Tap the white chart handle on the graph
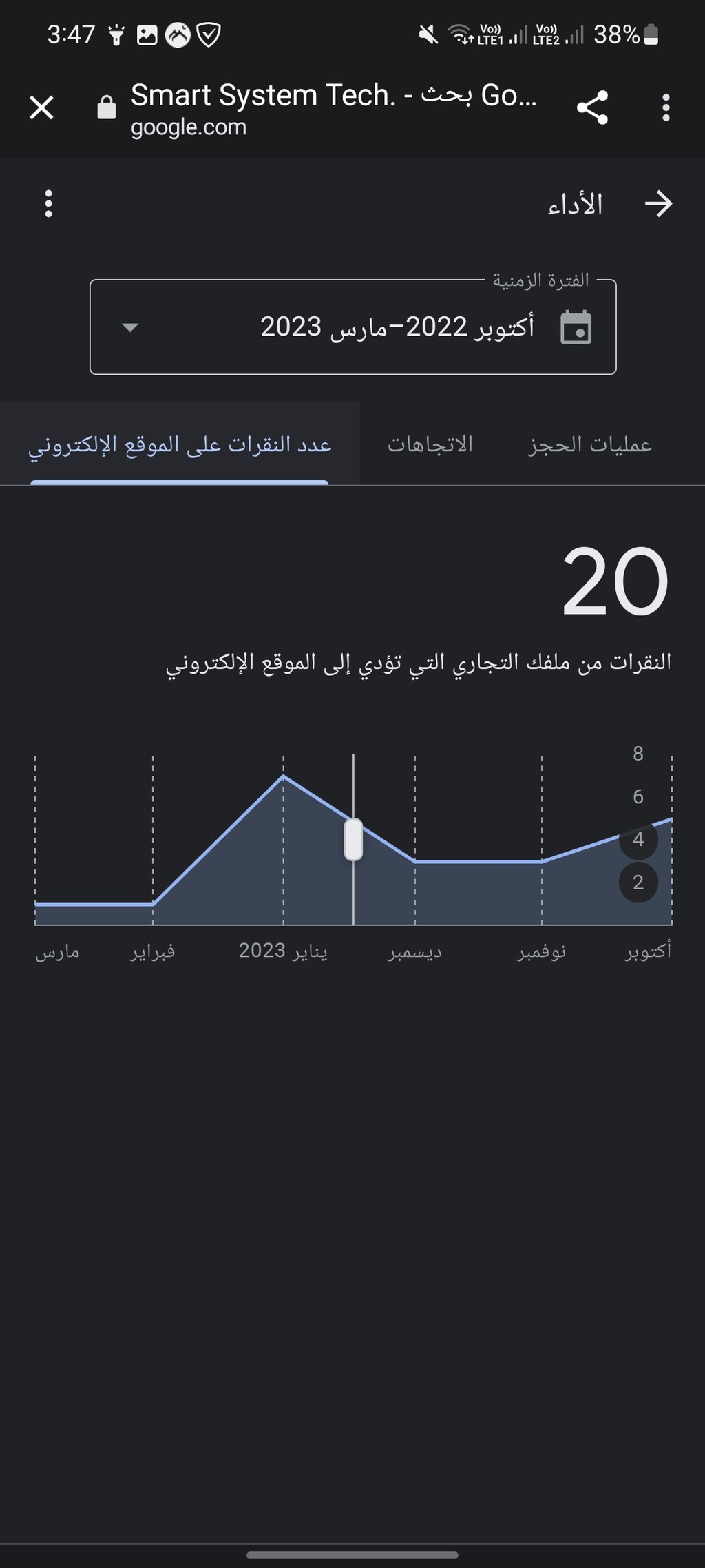This screenshot has height=1568, width=705. tap(353, 839)
